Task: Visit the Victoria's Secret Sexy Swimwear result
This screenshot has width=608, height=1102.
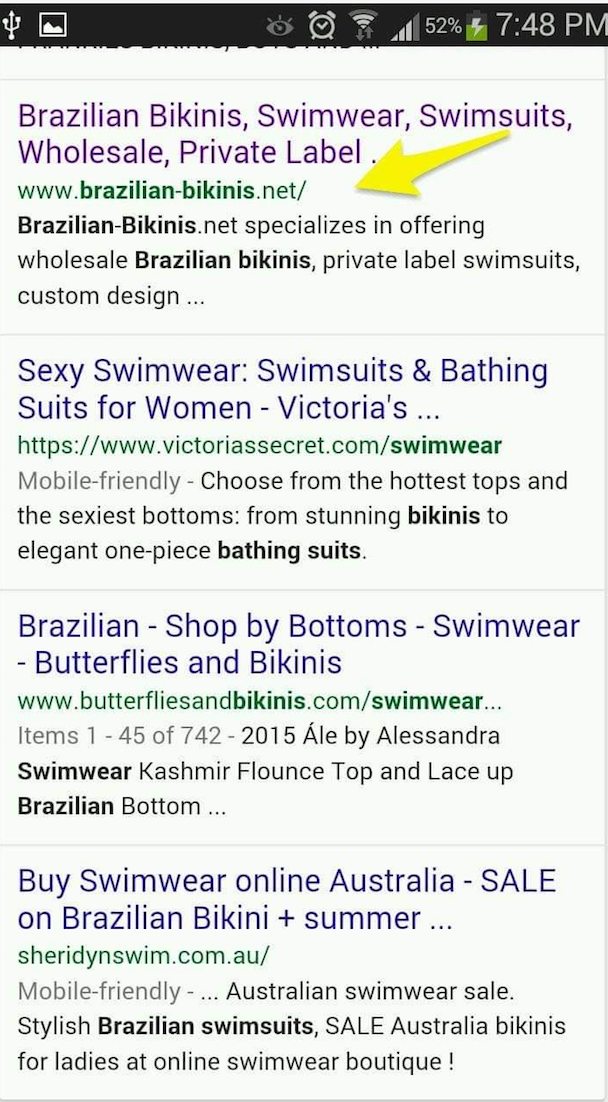Action: pyautogui.click(x=282, y=390)
